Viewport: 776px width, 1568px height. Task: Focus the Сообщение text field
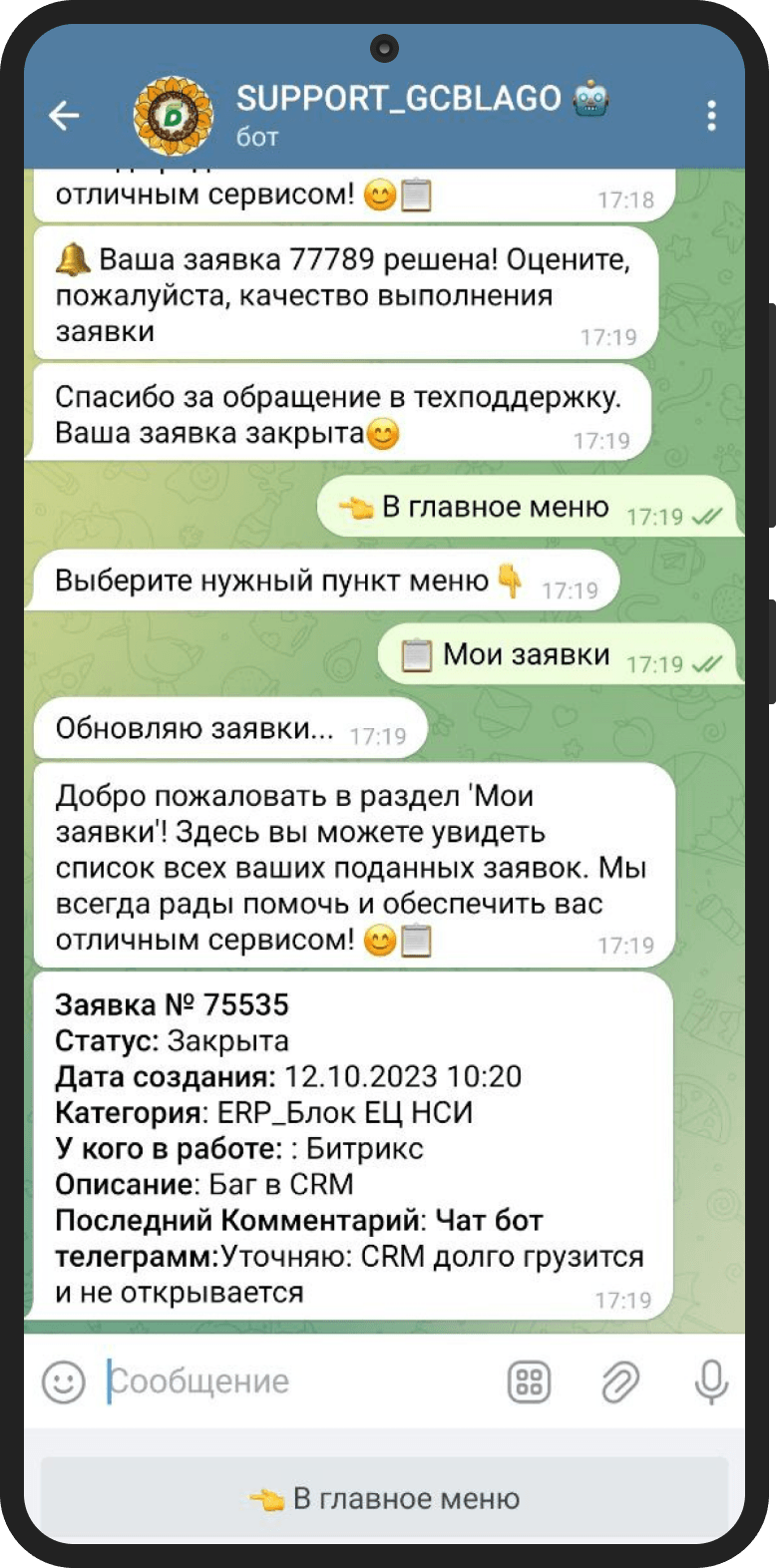tap(299, 1381)
